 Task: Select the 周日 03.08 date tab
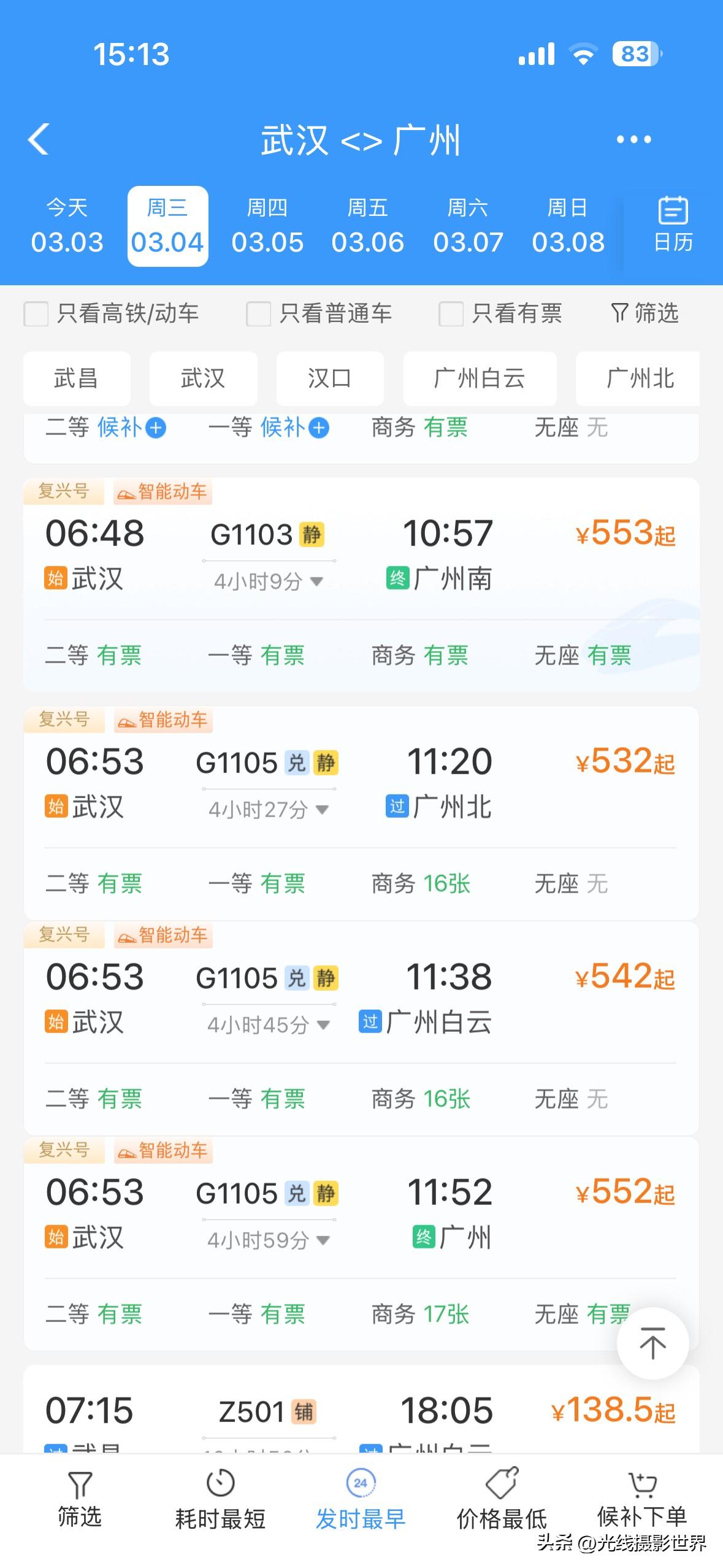click(x=568, y=226)
